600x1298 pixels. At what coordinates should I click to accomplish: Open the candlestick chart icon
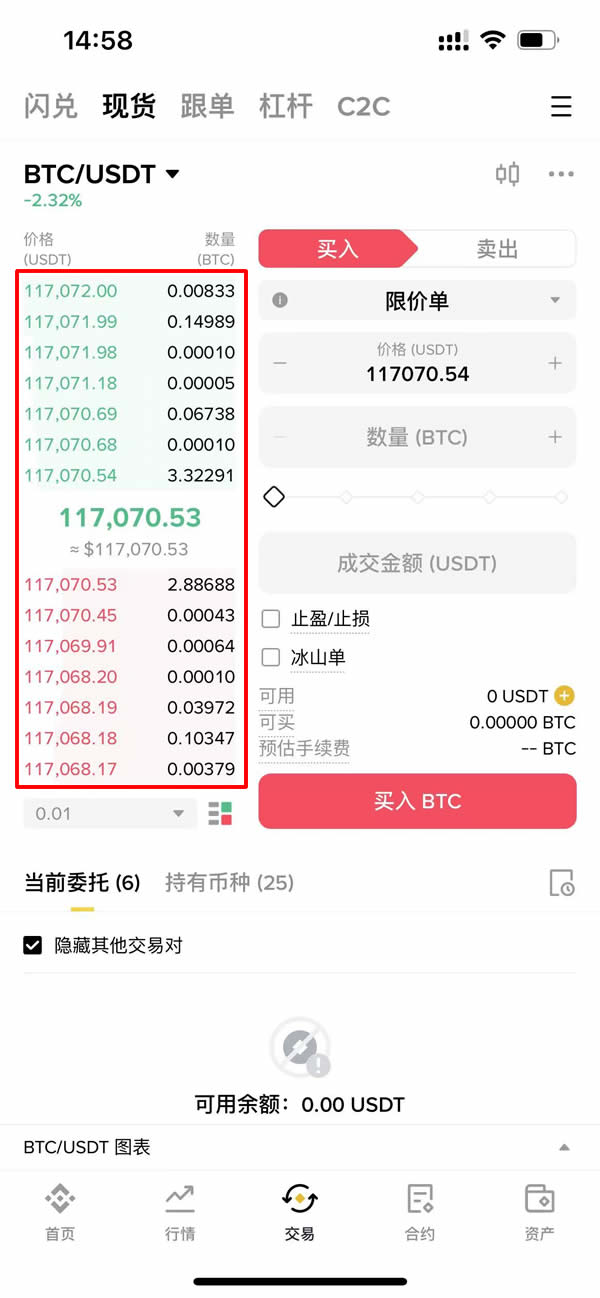(x=508, y=174)
